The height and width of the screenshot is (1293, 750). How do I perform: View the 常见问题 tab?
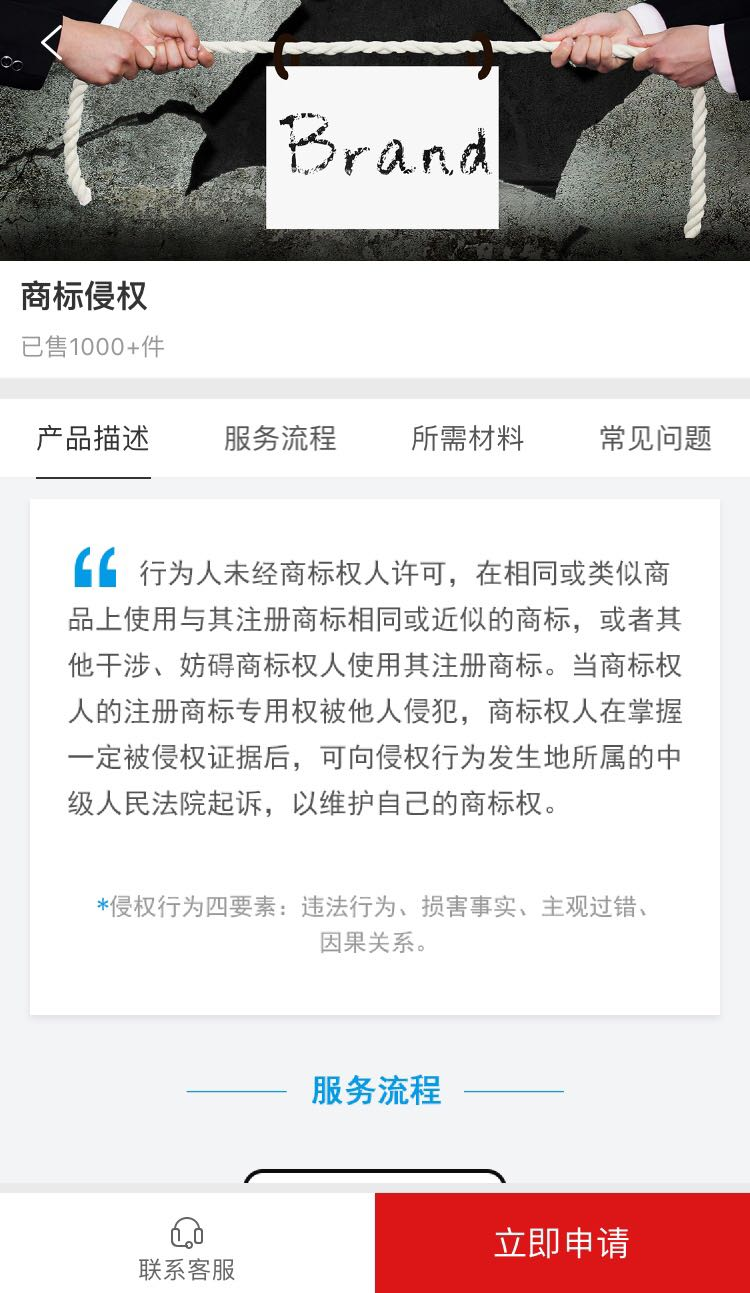[x=655, y=438]
